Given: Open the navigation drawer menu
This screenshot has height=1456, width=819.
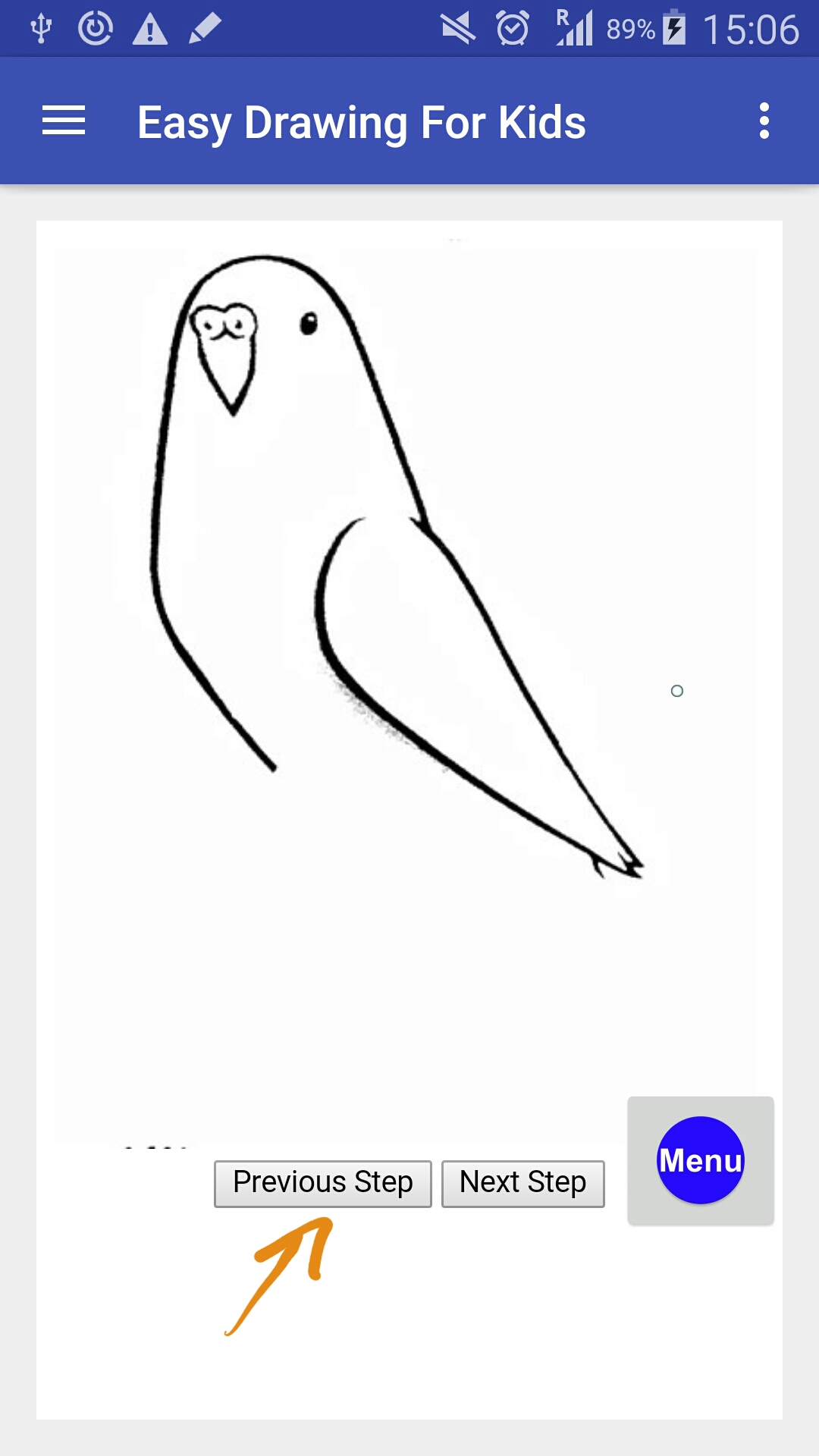Looking at the screenshot, I should click(64, 120).
